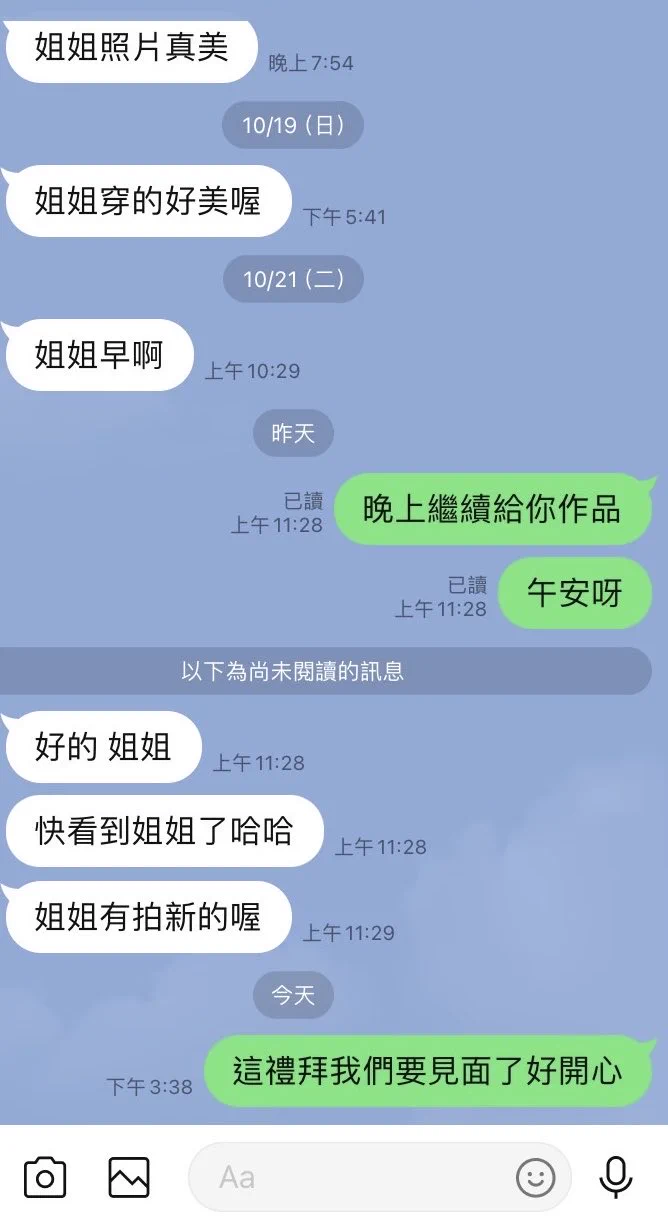Tap the microphone for voice message
The width and height of the screenshot is (668, 1227).
pos(616,1177)
